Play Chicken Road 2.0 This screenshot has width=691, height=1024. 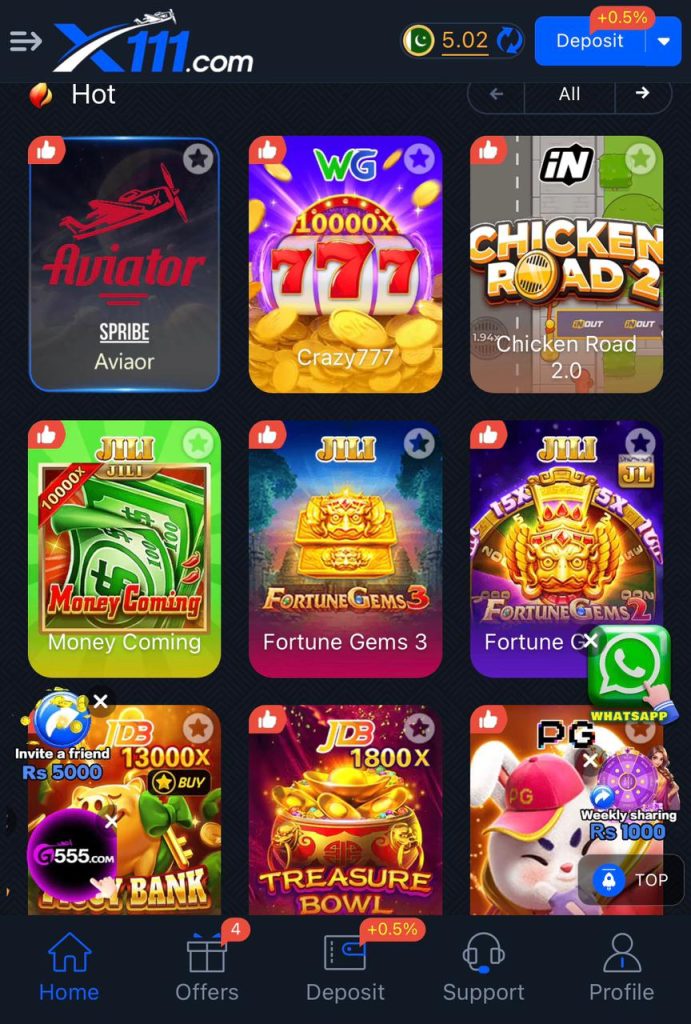pos(566,264)
